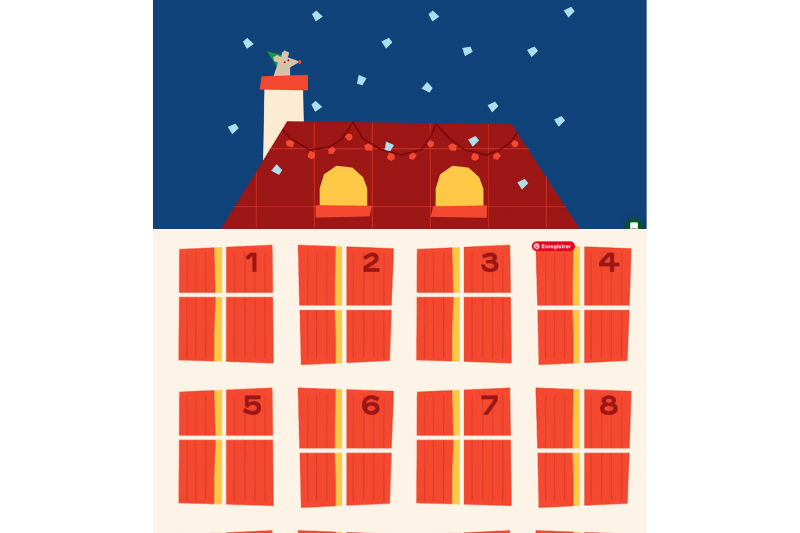Open advent window number 5
This screenshot has width=800, height=533.
pyautogui.click(x=226, y=446)
